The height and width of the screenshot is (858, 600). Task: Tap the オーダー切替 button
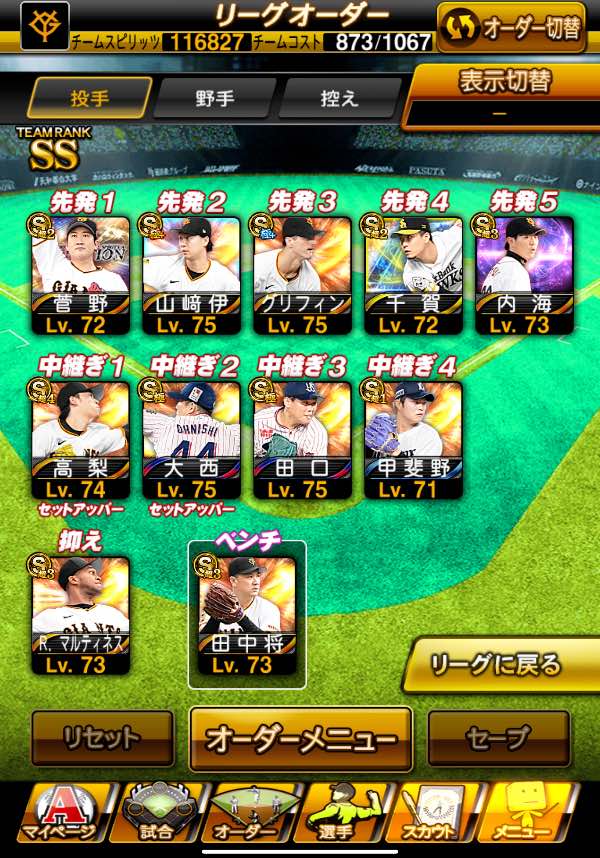pyautogui.click(x=510, y=27)
